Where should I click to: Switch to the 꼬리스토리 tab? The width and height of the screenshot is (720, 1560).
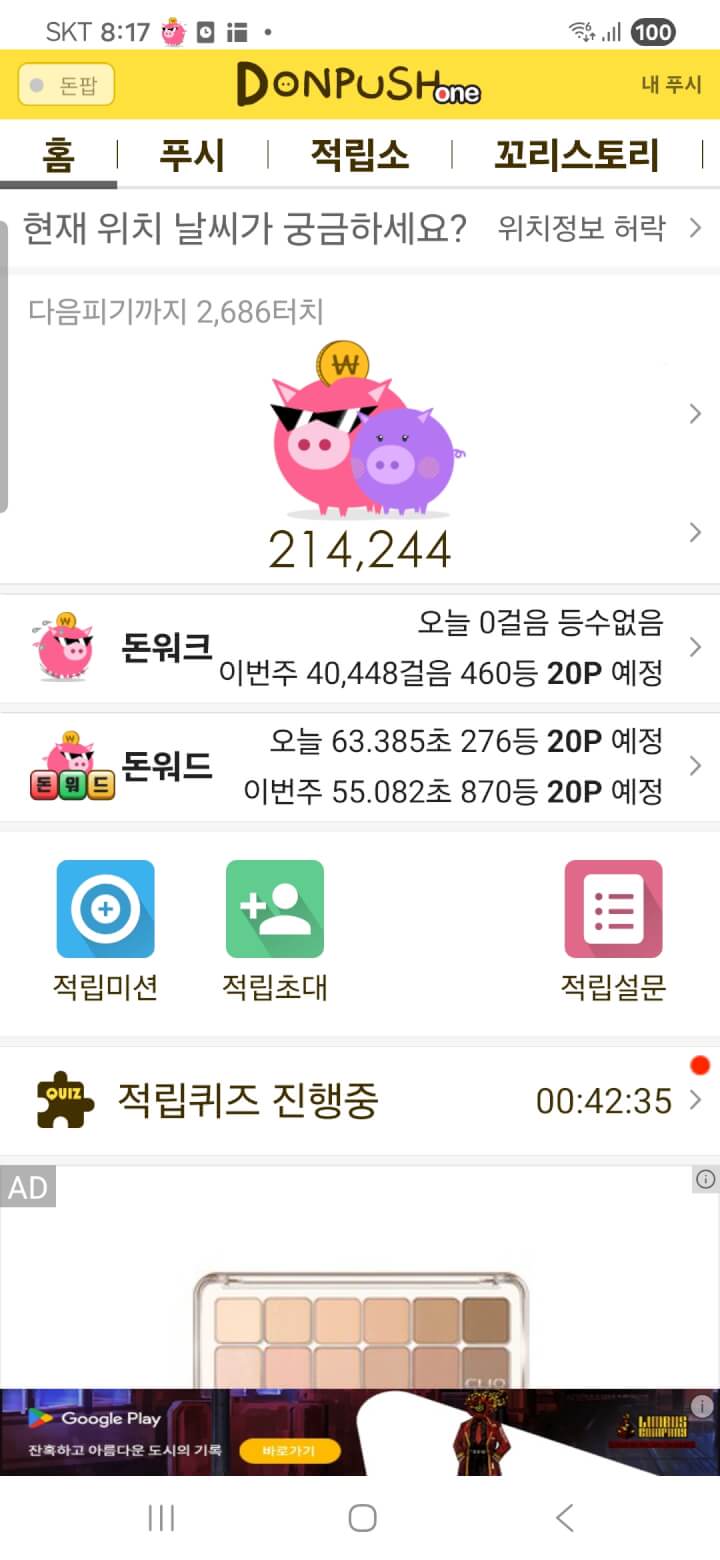(577, 156)
